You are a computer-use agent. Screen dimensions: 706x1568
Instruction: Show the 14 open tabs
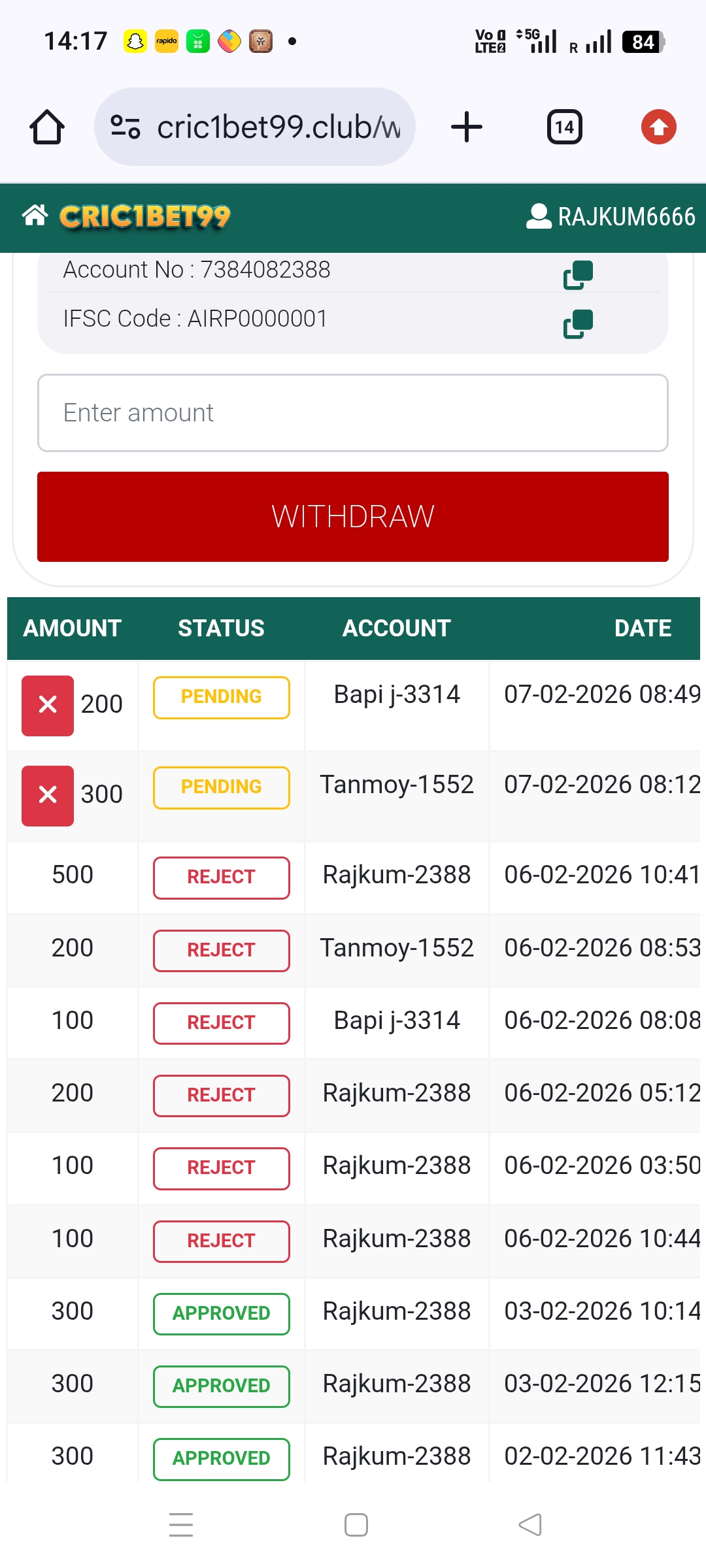click(564, 127)
